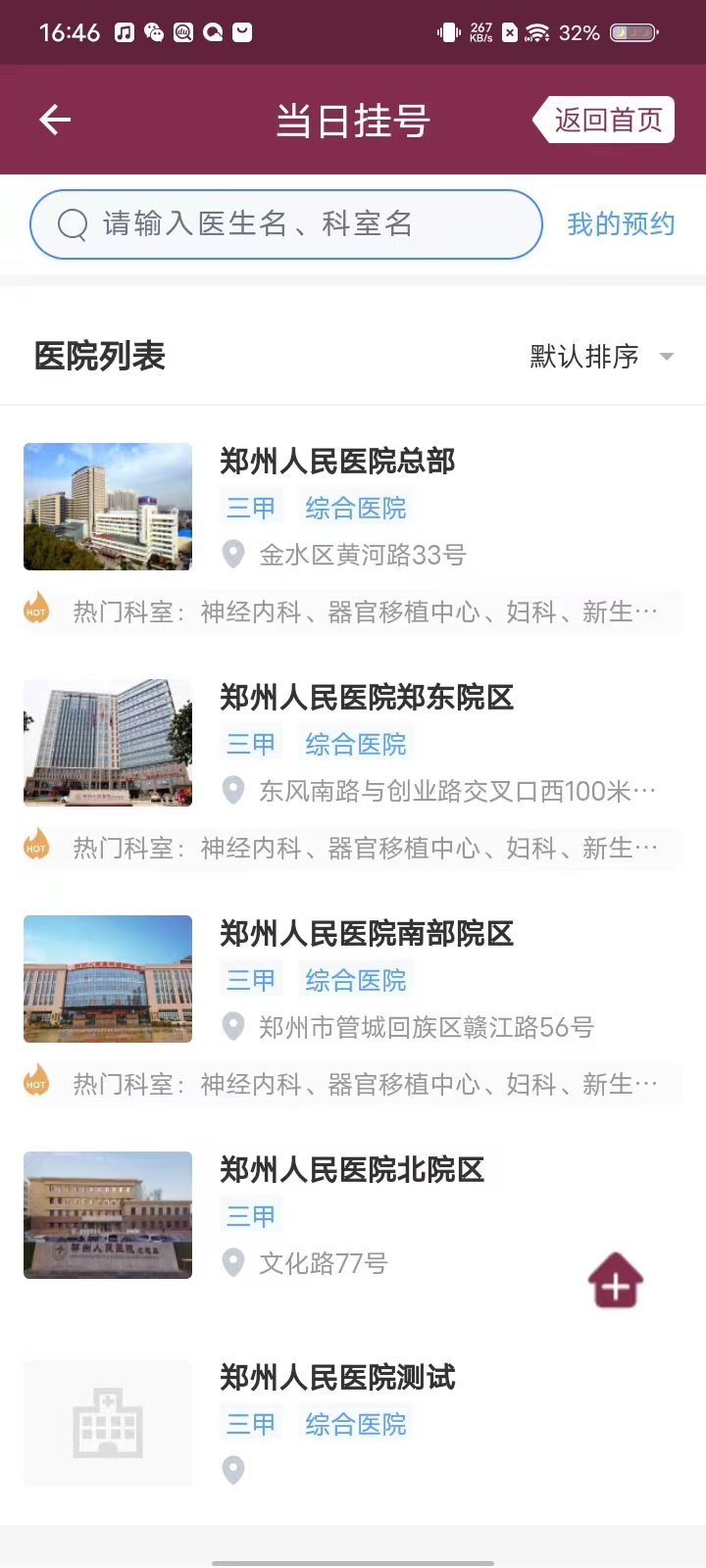Click the photo thumbnail of 郑州人民医院总部
The width and height of the screenshot is (706, 1568).
(107, 507)
